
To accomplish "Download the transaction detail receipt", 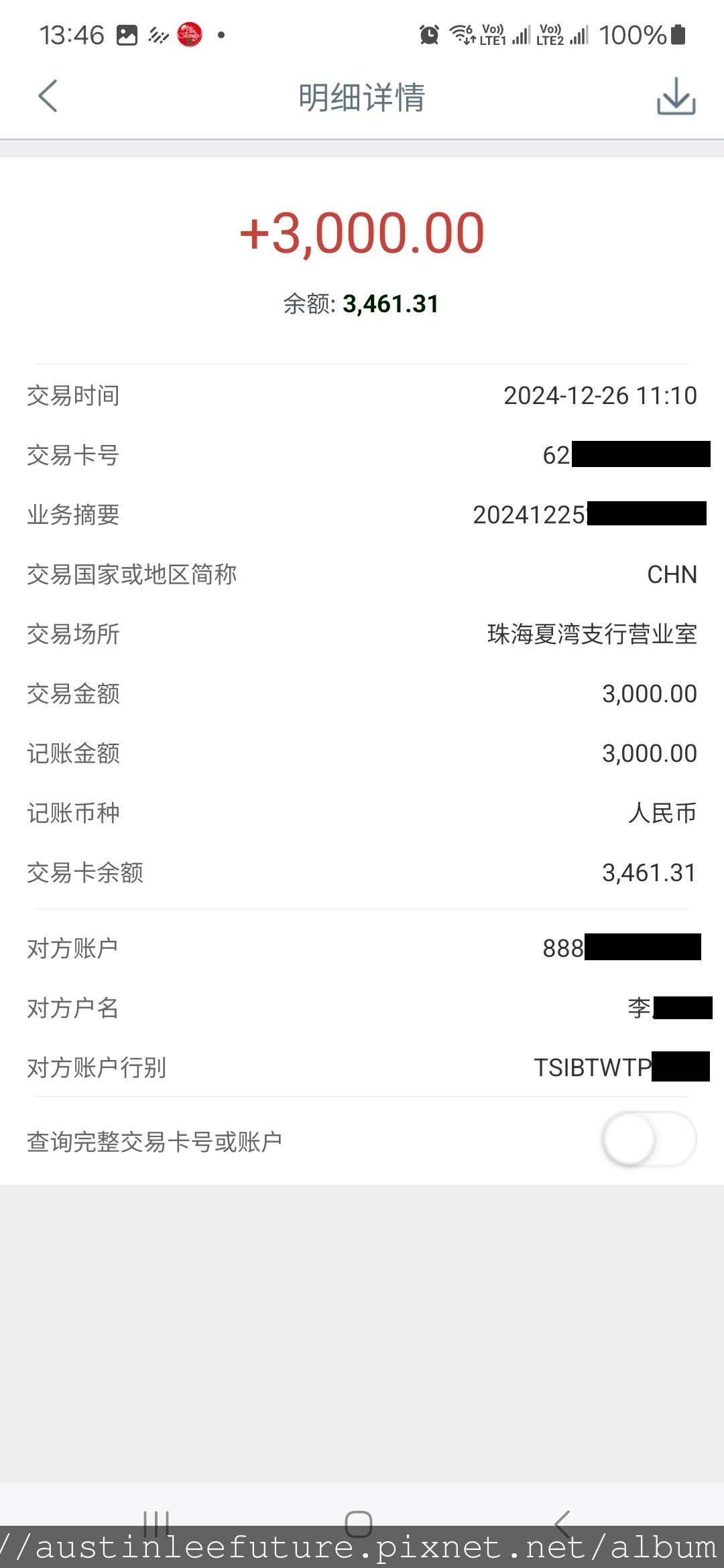I will coord(676,96).
